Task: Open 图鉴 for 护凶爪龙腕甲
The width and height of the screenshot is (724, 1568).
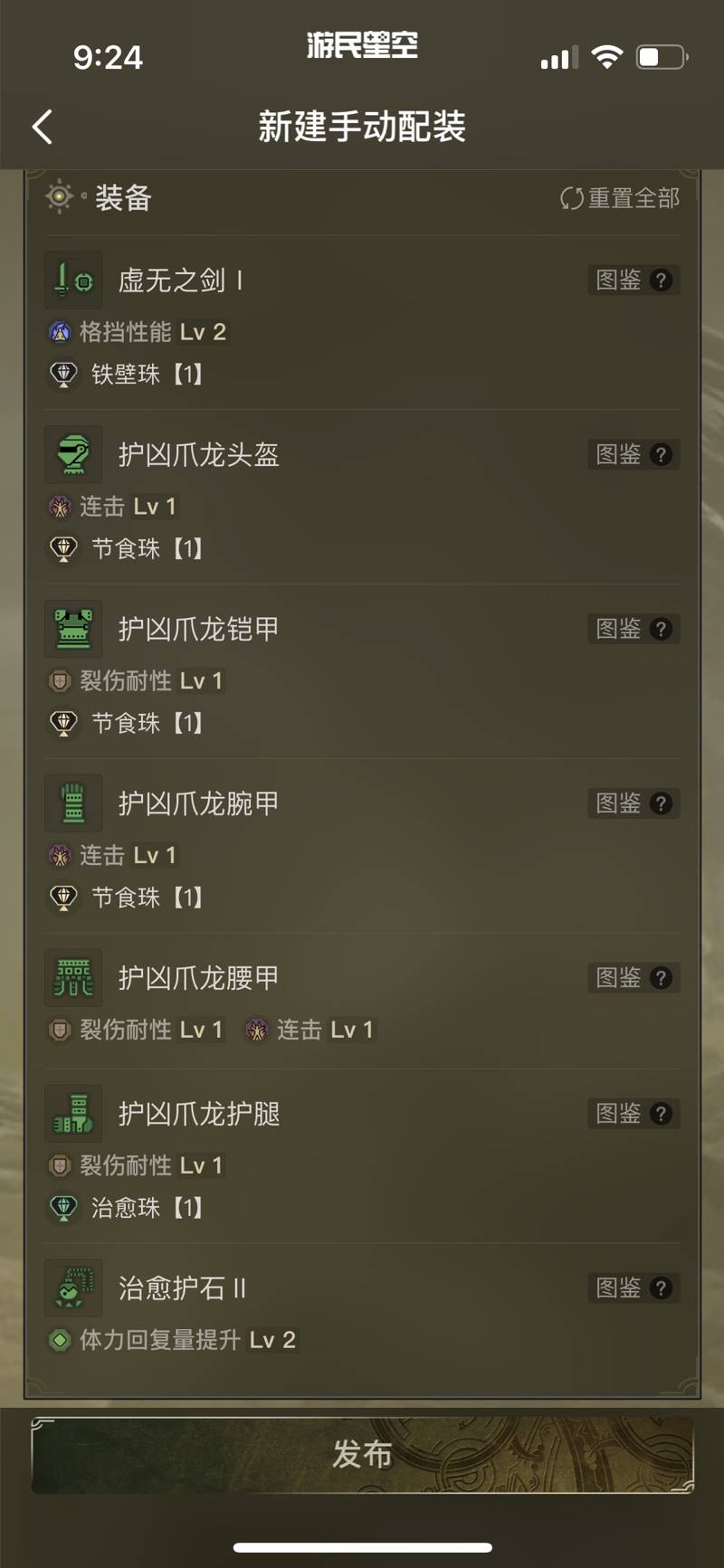Action: [633, 803]
